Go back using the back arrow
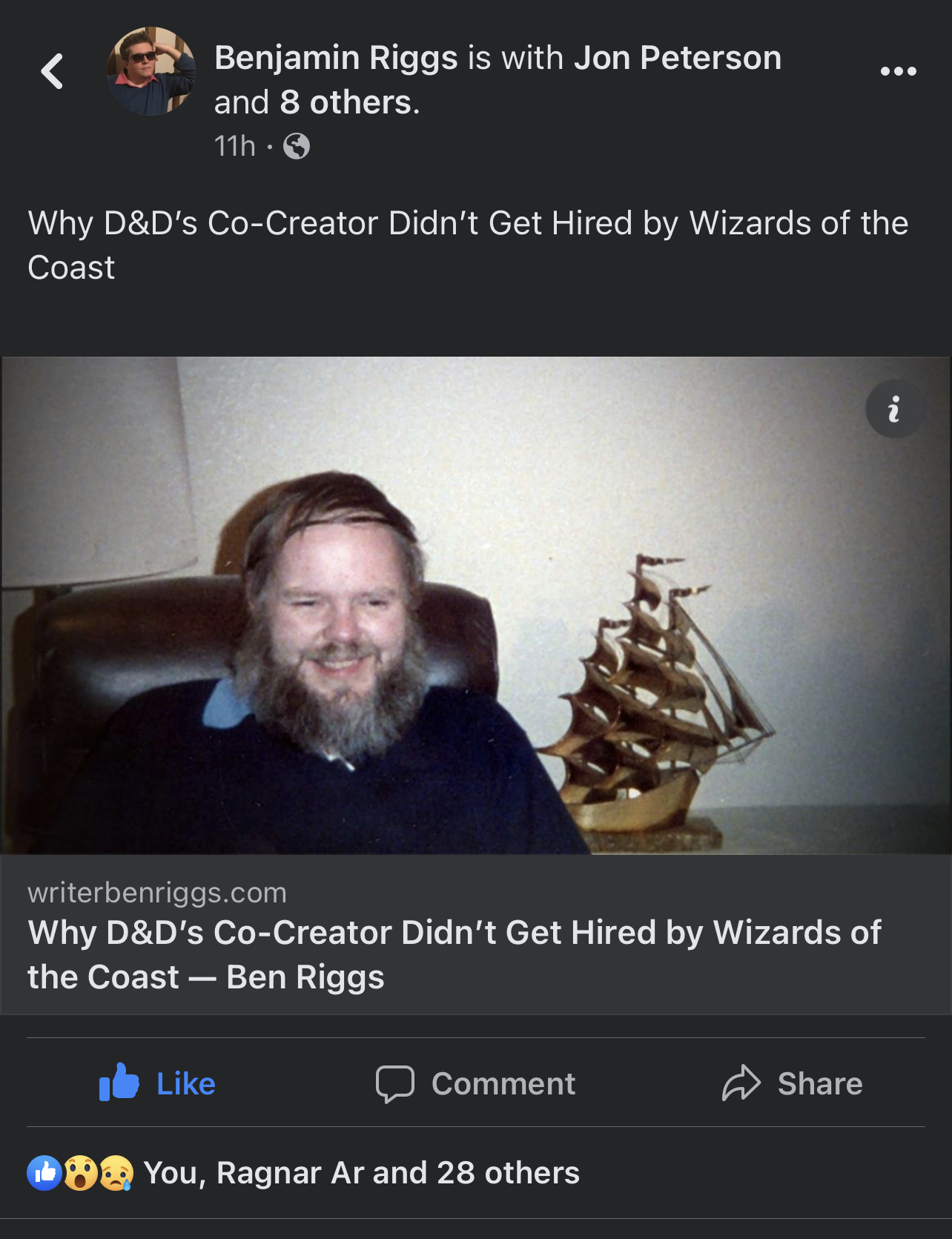Screen dimensions: 952x1239 pos(52,72)
